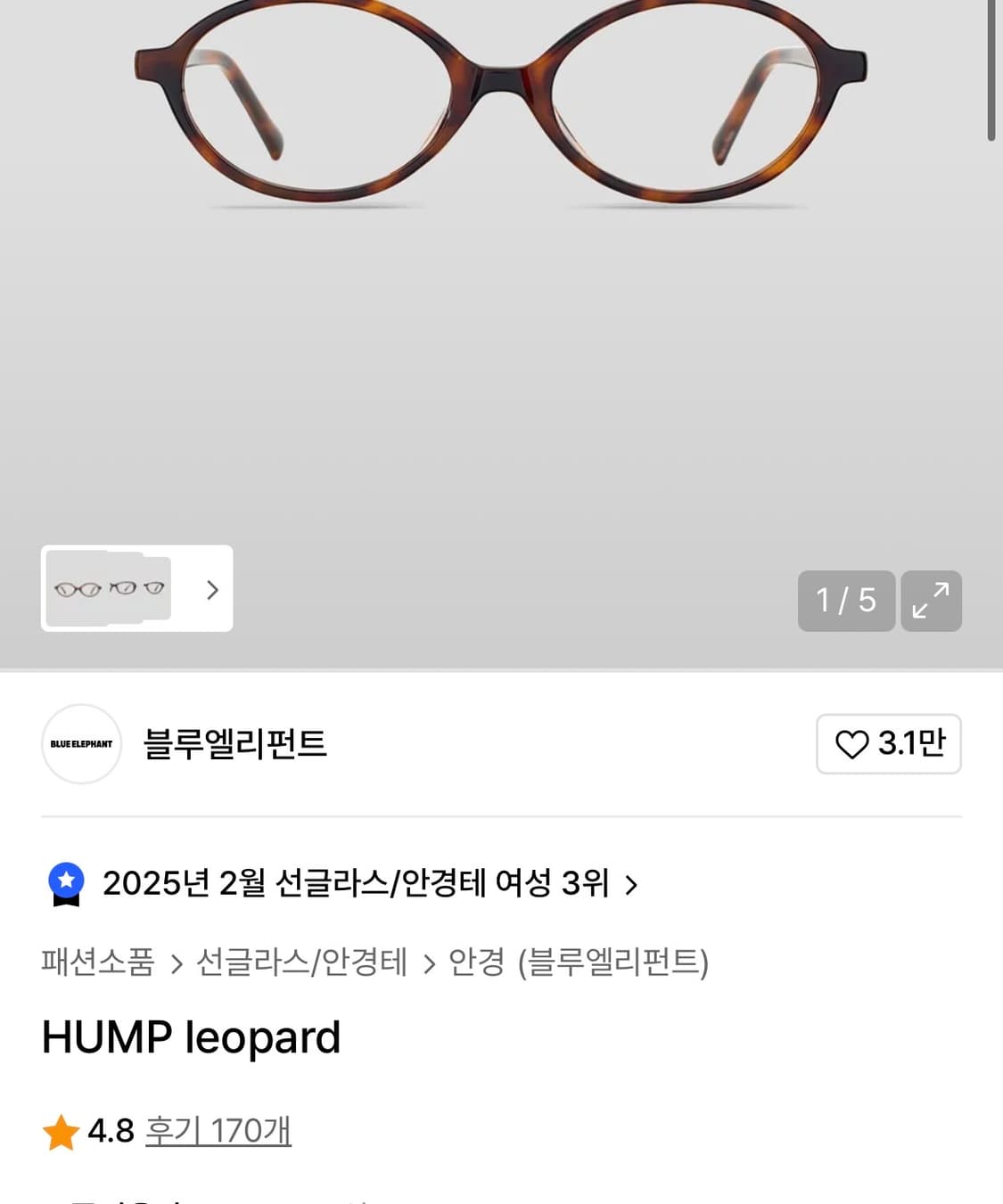Click the HUMP leopard product title
1003x1204 pixels.
coord(191,1036)
